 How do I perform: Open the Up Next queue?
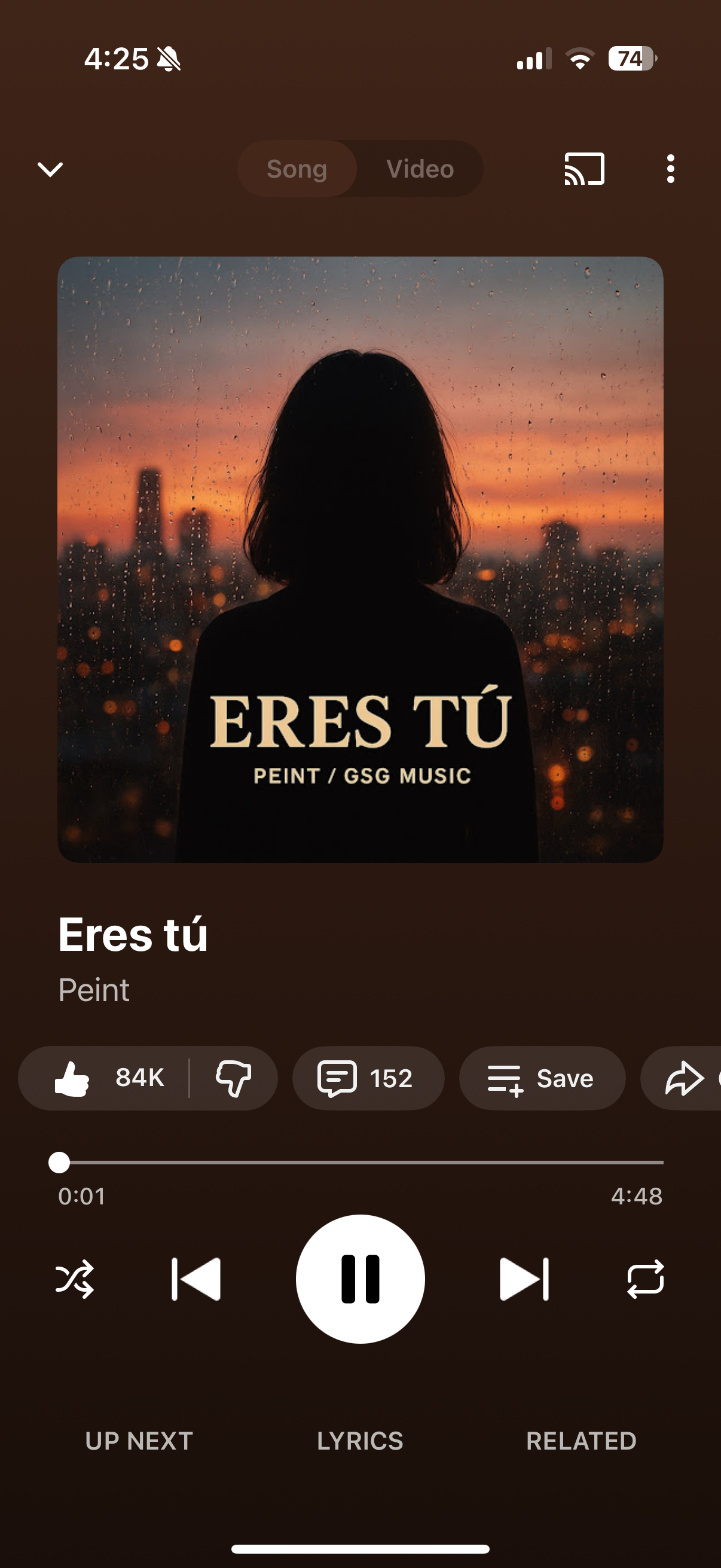[139, 1441]
